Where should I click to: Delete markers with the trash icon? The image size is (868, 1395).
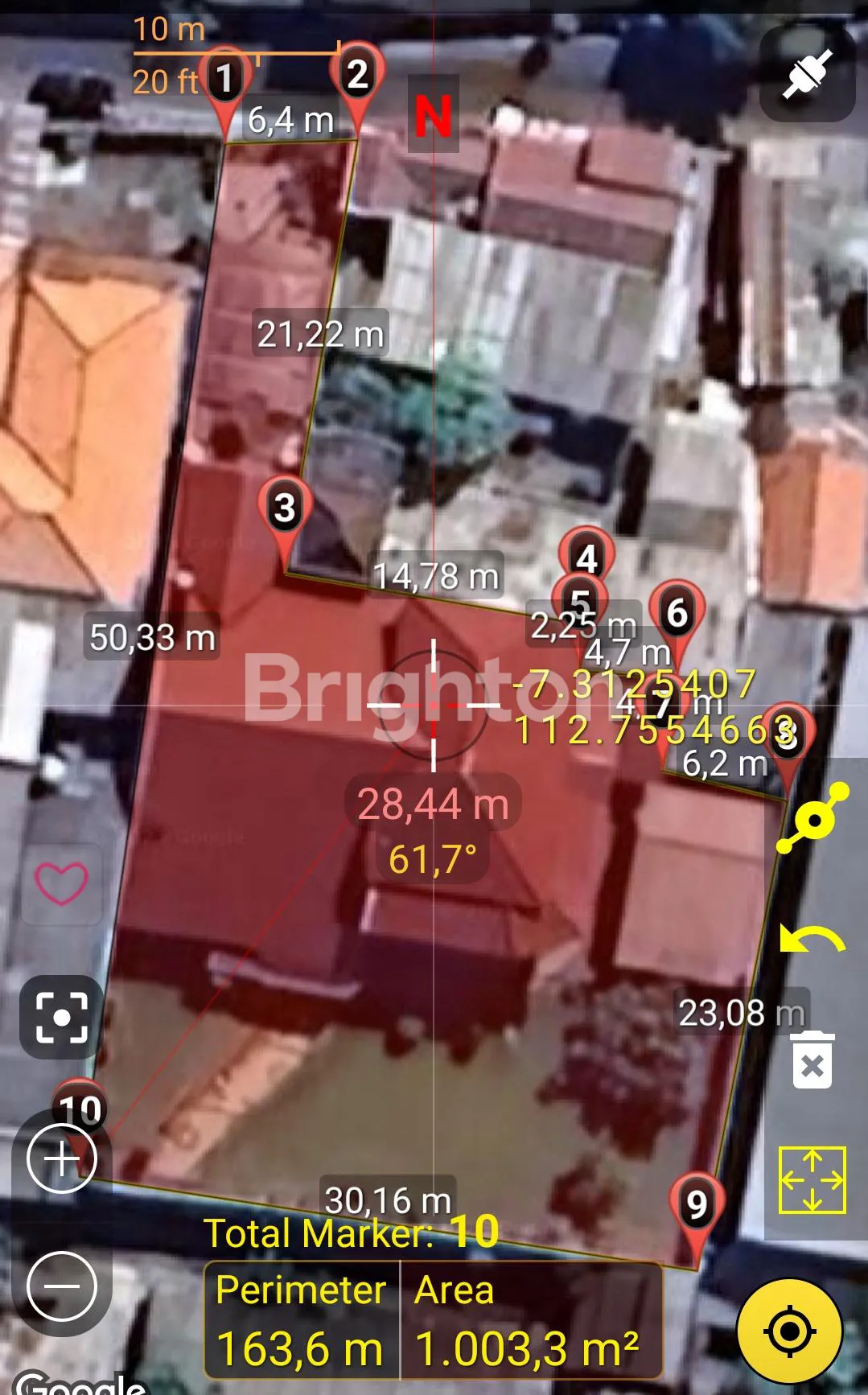tap(812, 1062)
